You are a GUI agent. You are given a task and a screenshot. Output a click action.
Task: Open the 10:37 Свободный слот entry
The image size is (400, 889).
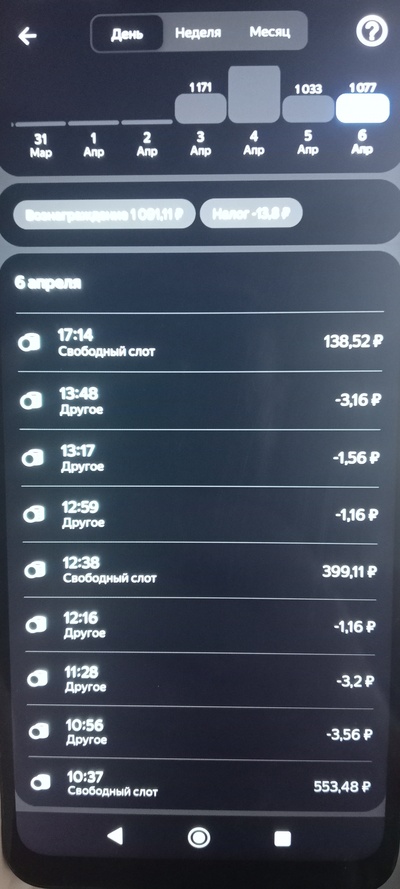point(200,784)
